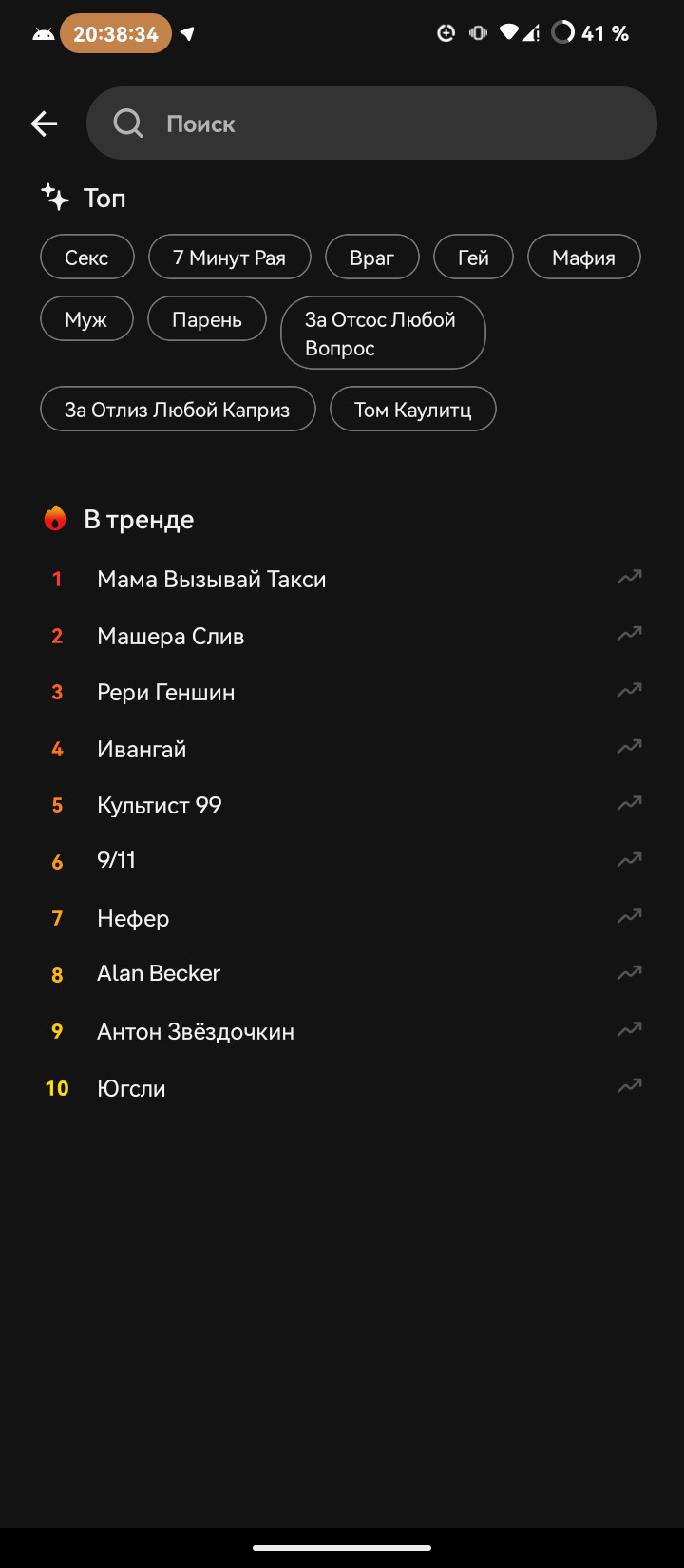684x1568 pixels.
Task: Tap the Враг top tag chip
Action: [x=371, y=258]
